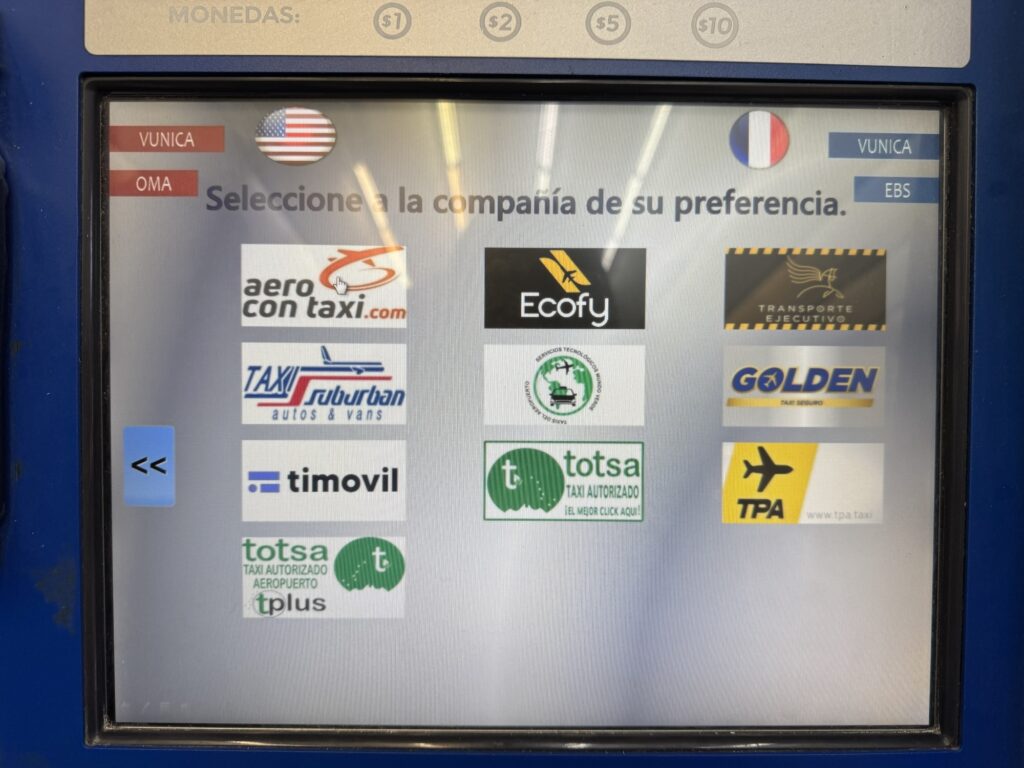
Task: Switch language using the French flag
Action: point(759,139)
